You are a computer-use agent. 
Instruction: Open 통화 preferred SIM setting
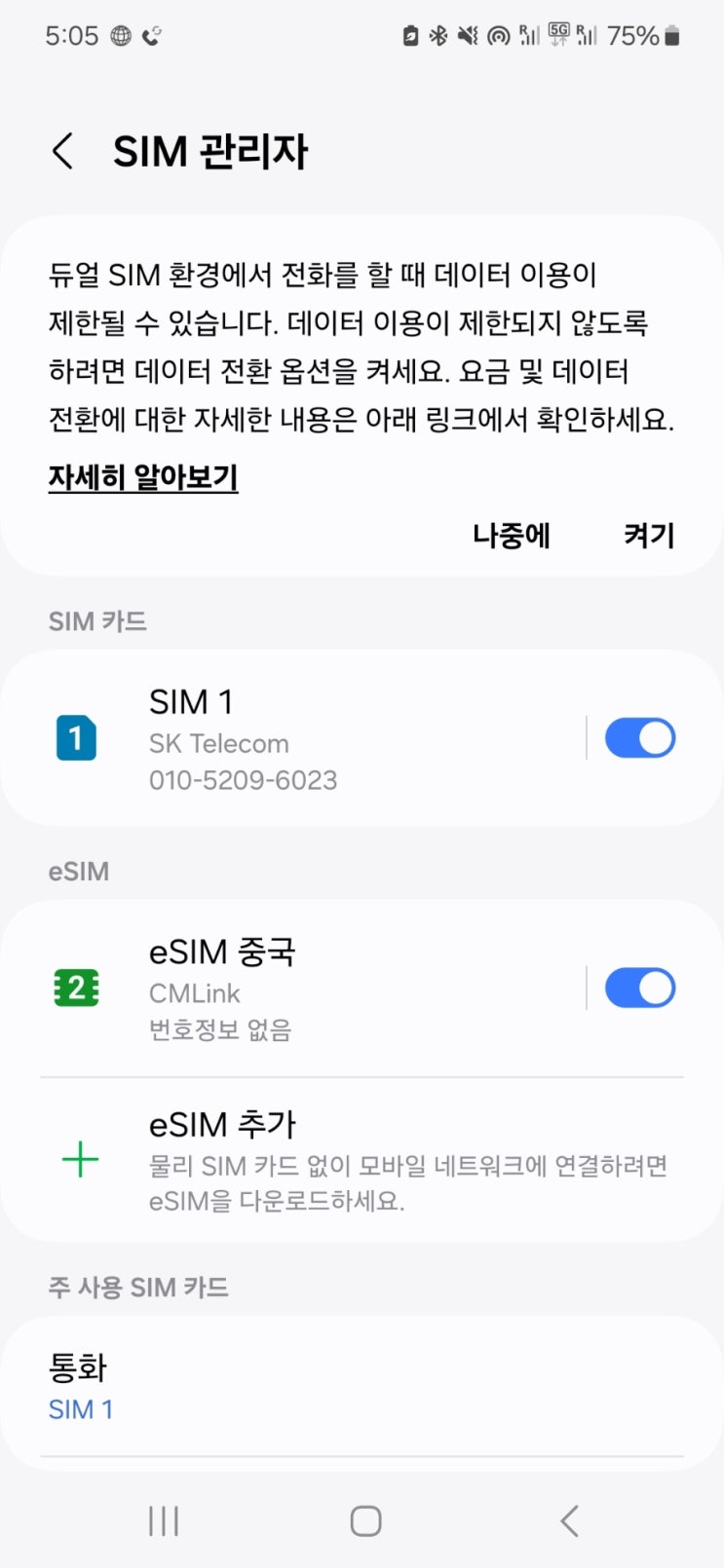[x=362, y=1386]
